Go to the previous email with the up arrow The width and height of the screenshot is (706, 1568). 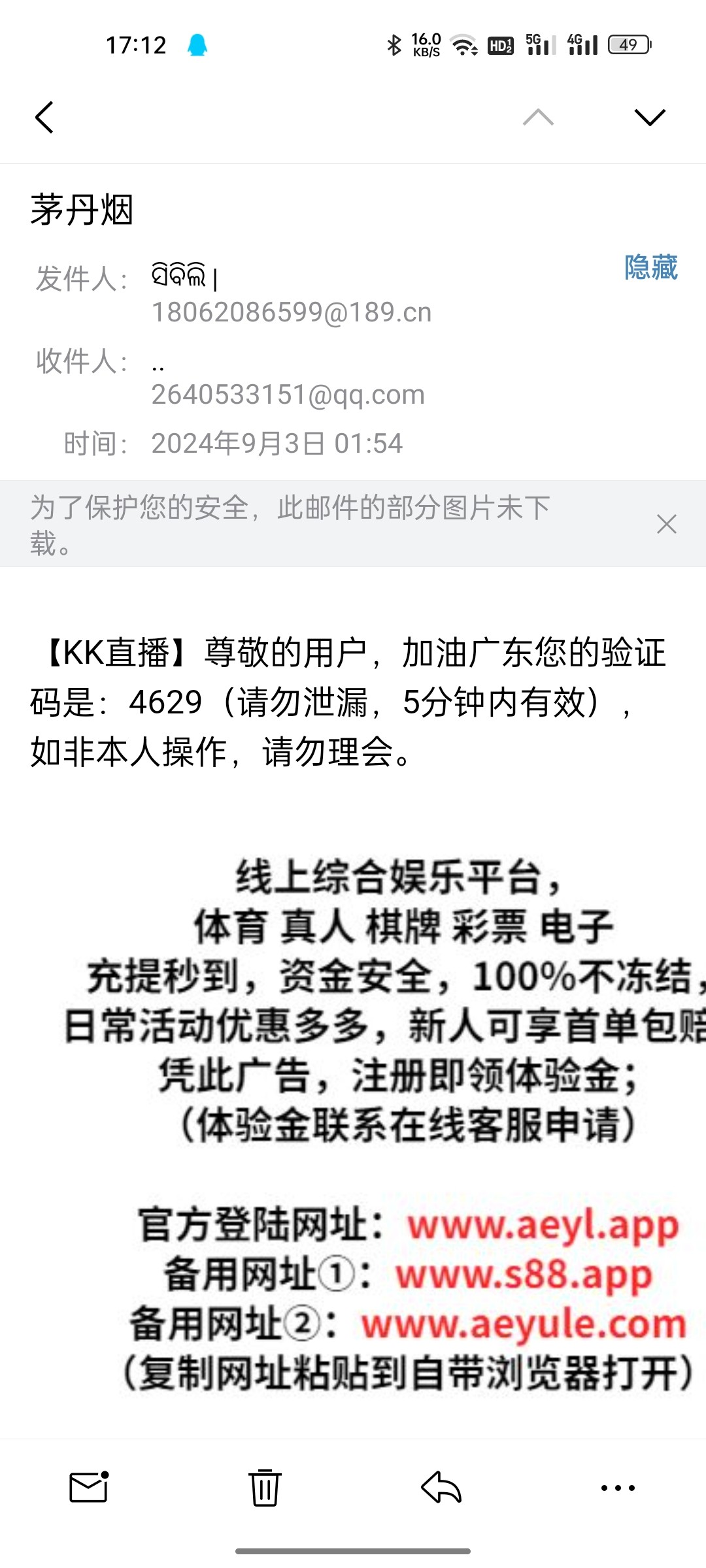538,118
